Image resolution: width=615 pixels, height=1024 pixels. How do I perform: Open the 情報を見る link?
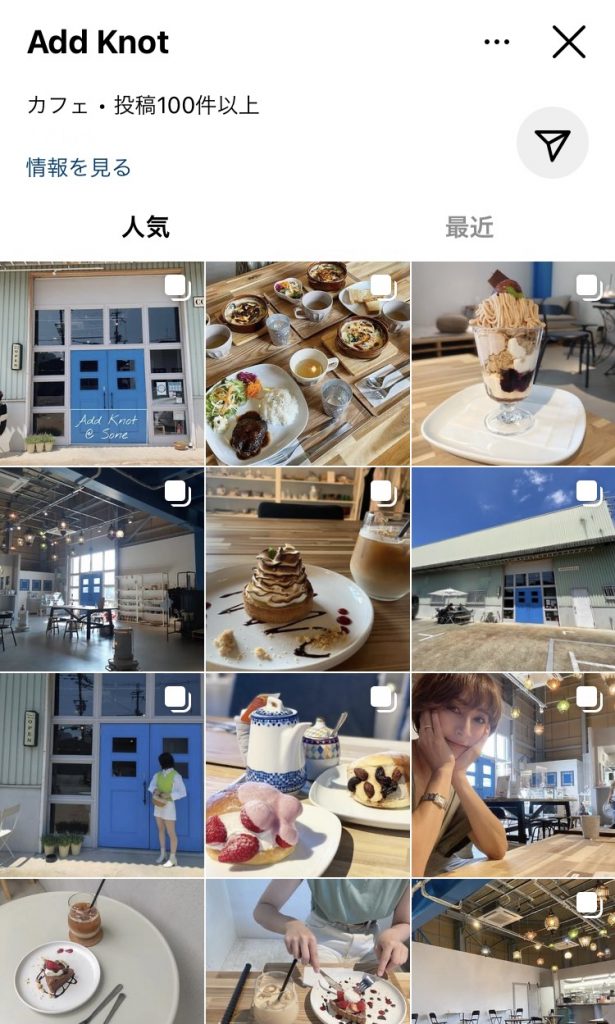click(x=79, y=167)
